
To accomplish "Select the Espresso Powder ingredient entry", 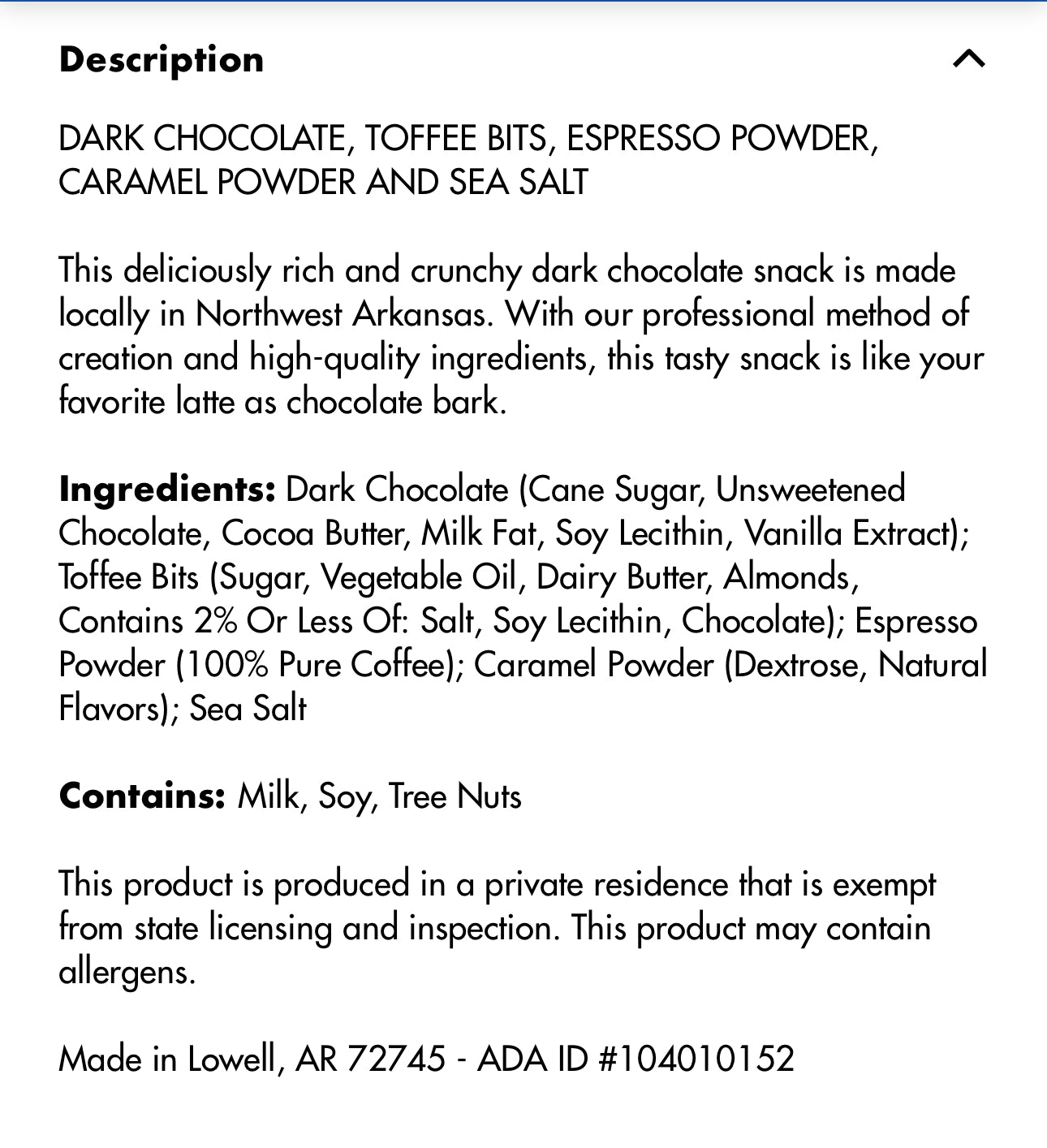I will coord(917,621).
